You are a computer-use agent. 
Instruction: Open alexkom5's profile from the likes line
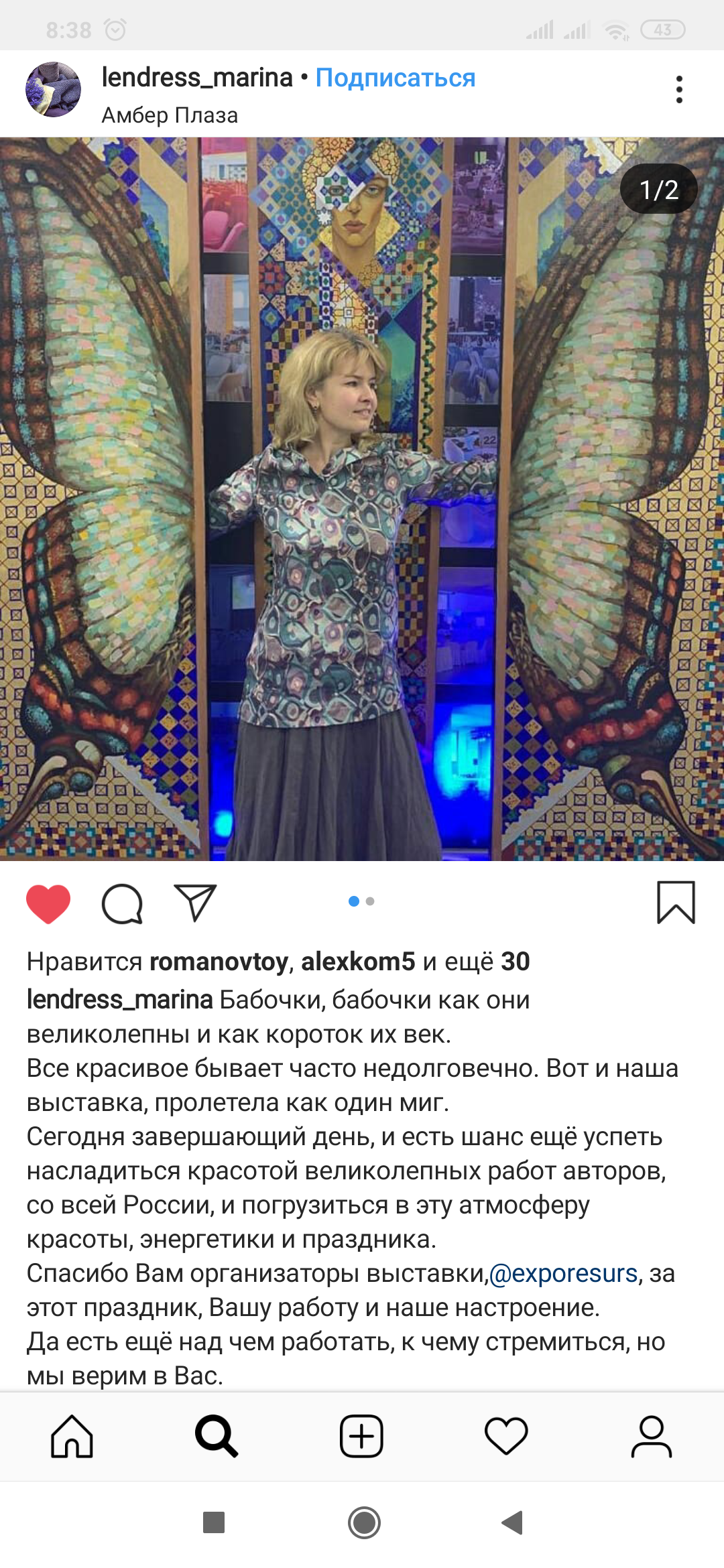point(358,962)
